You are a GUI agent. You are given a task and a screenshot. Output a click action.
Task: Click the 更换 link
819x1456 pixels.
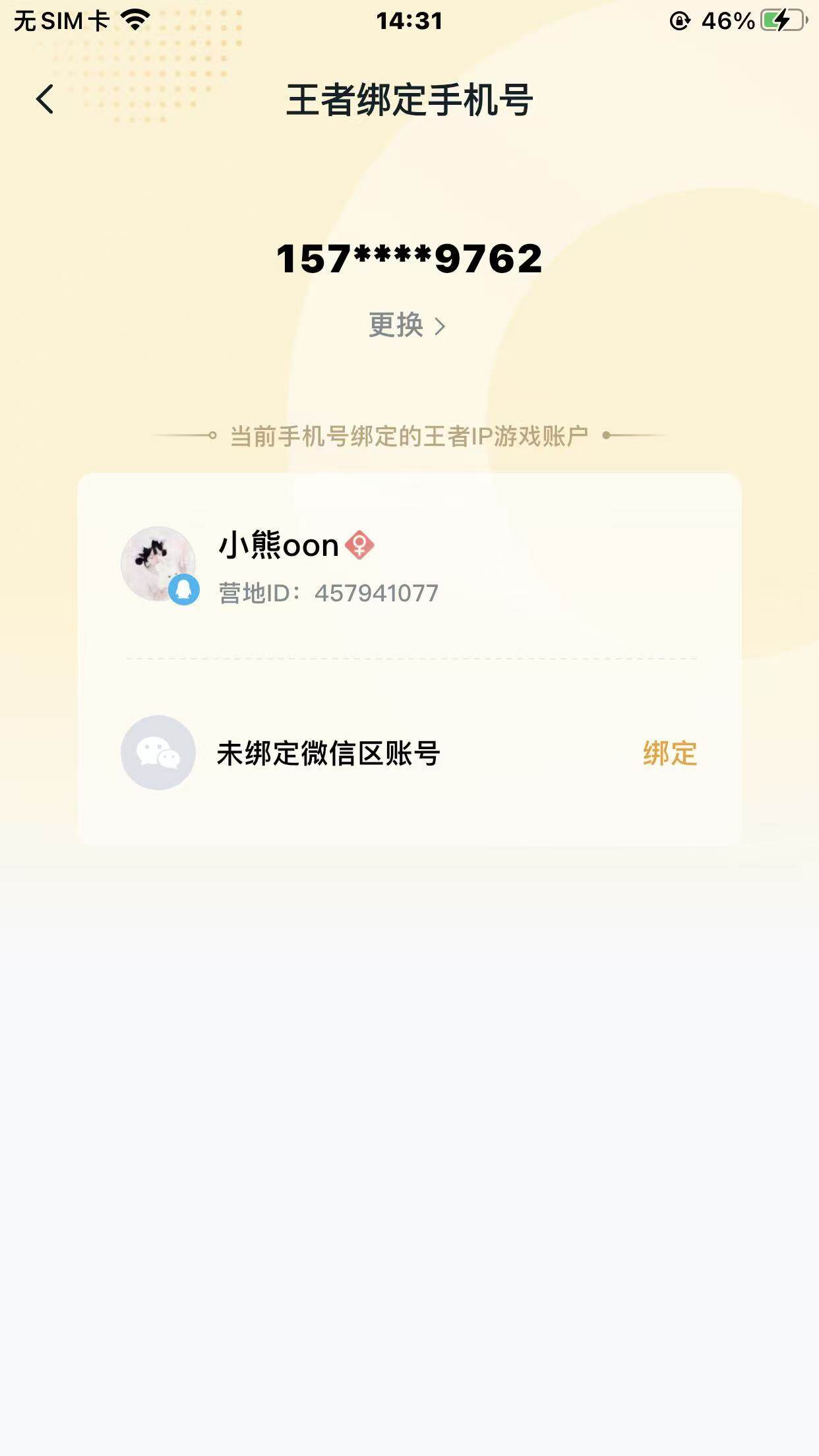click(x=396, y=325)
